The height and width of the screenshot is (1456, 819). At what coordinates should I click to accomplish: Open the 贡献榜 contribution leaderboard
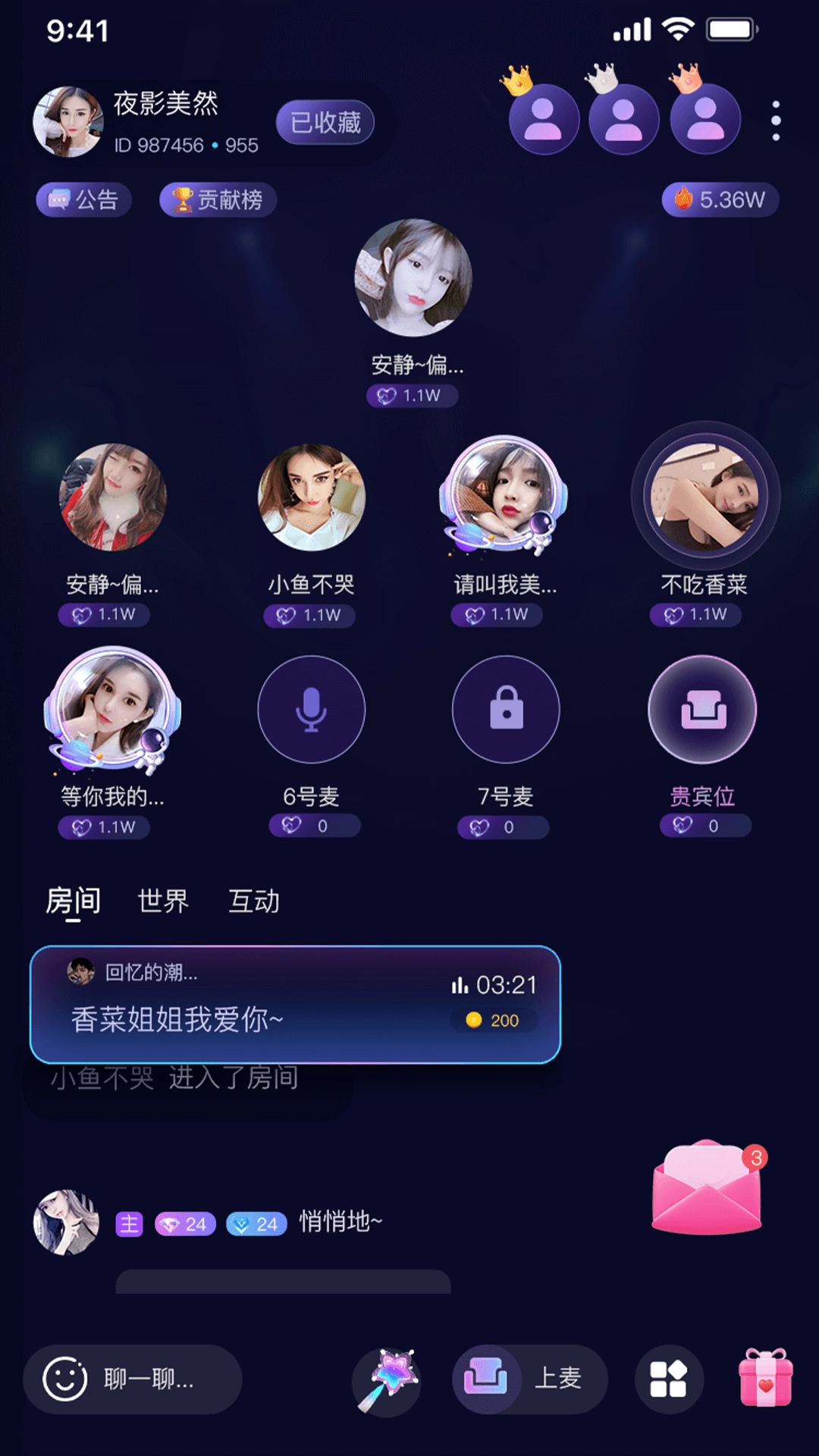click(x=217, y=199)
